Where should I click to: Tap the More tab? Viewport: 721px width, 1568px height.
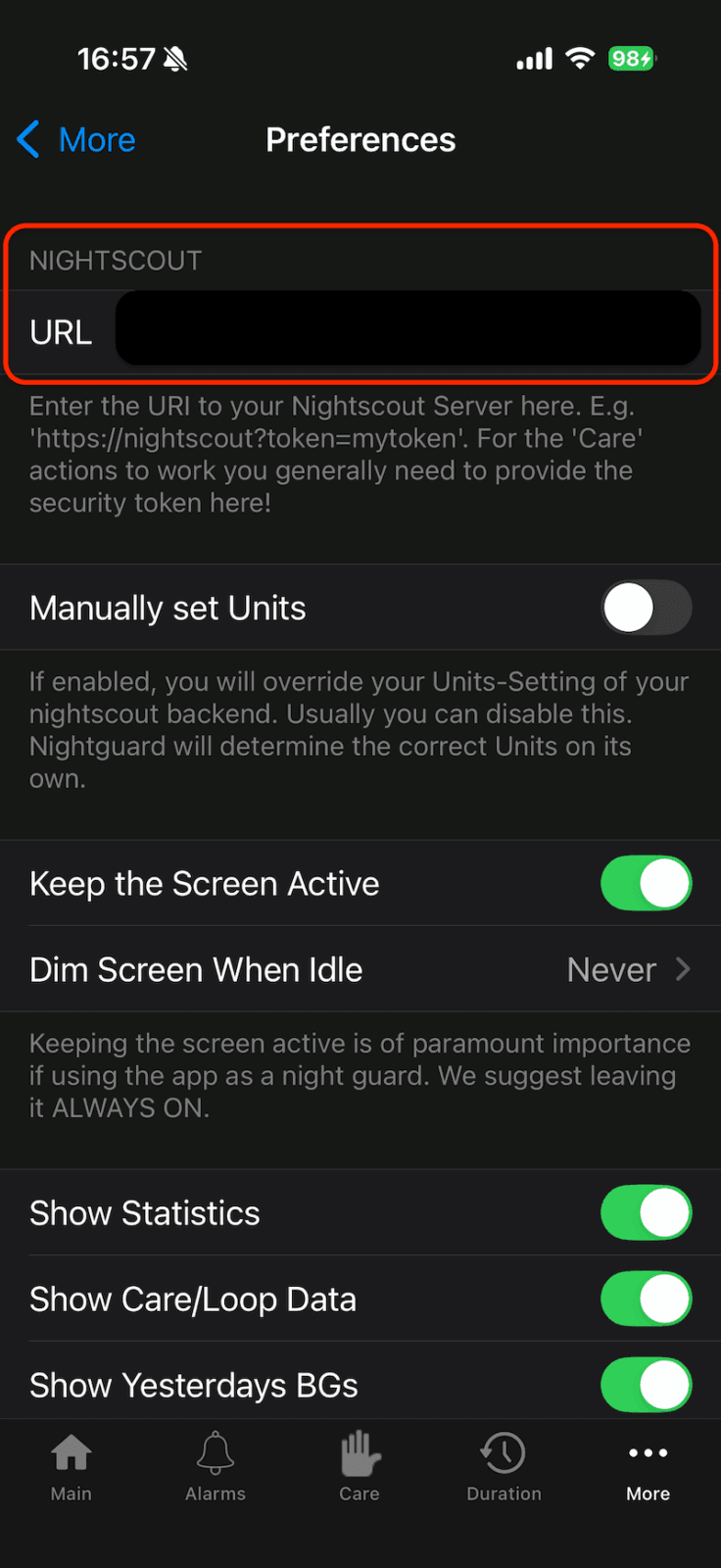[648, 1466]
